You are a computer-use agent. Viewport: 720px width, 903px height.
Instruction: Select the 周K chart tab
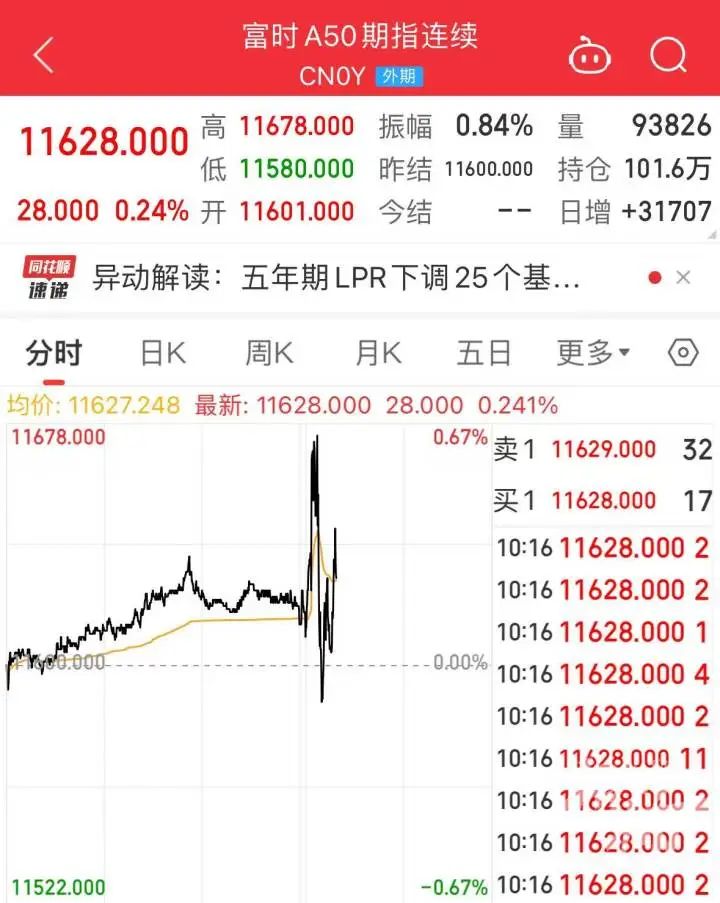(269, 352)
